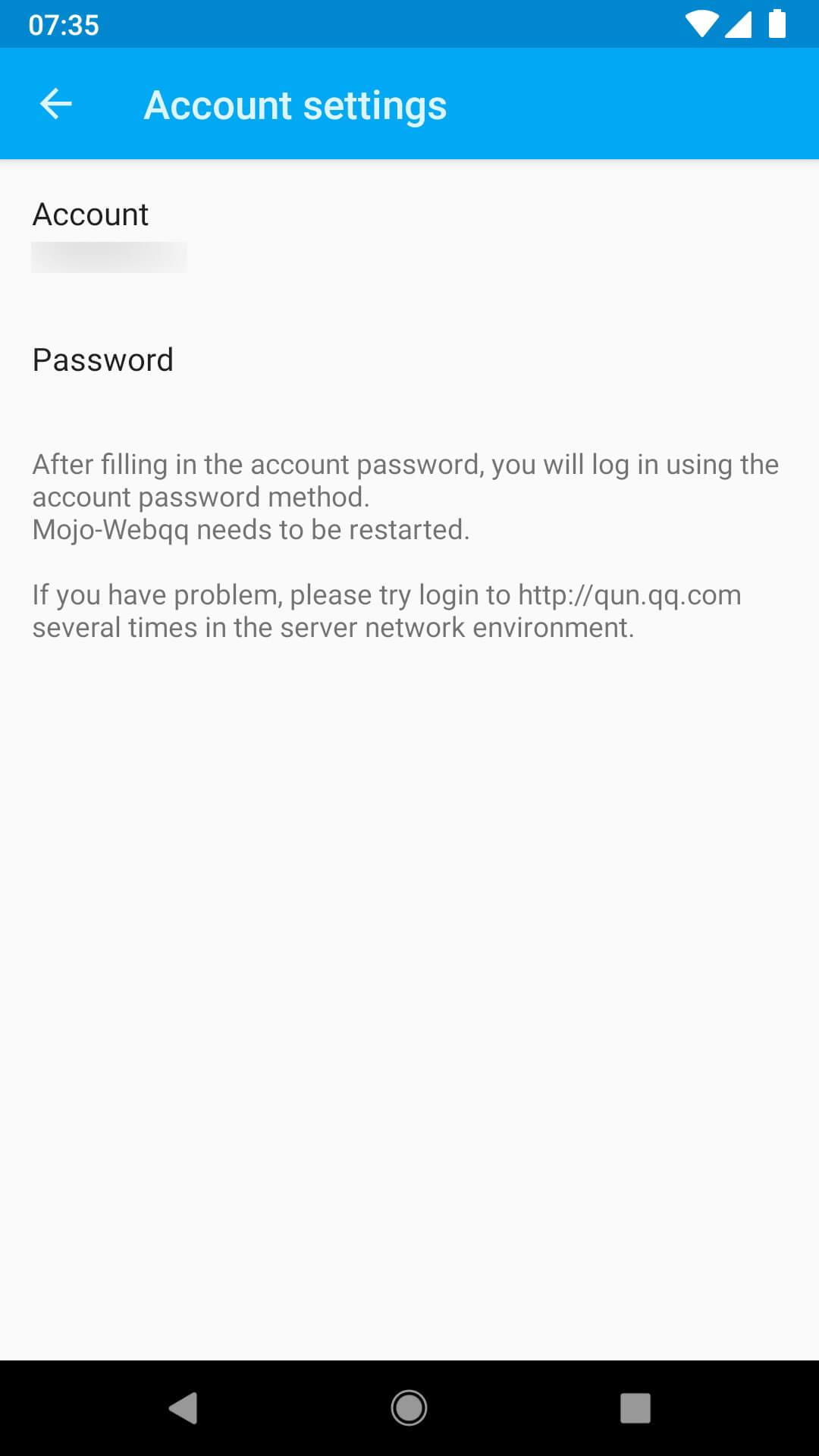The width and height of the screenshot is (819, 1456).
Task: Click the Account settings title
Action: [x=296, y=104]
